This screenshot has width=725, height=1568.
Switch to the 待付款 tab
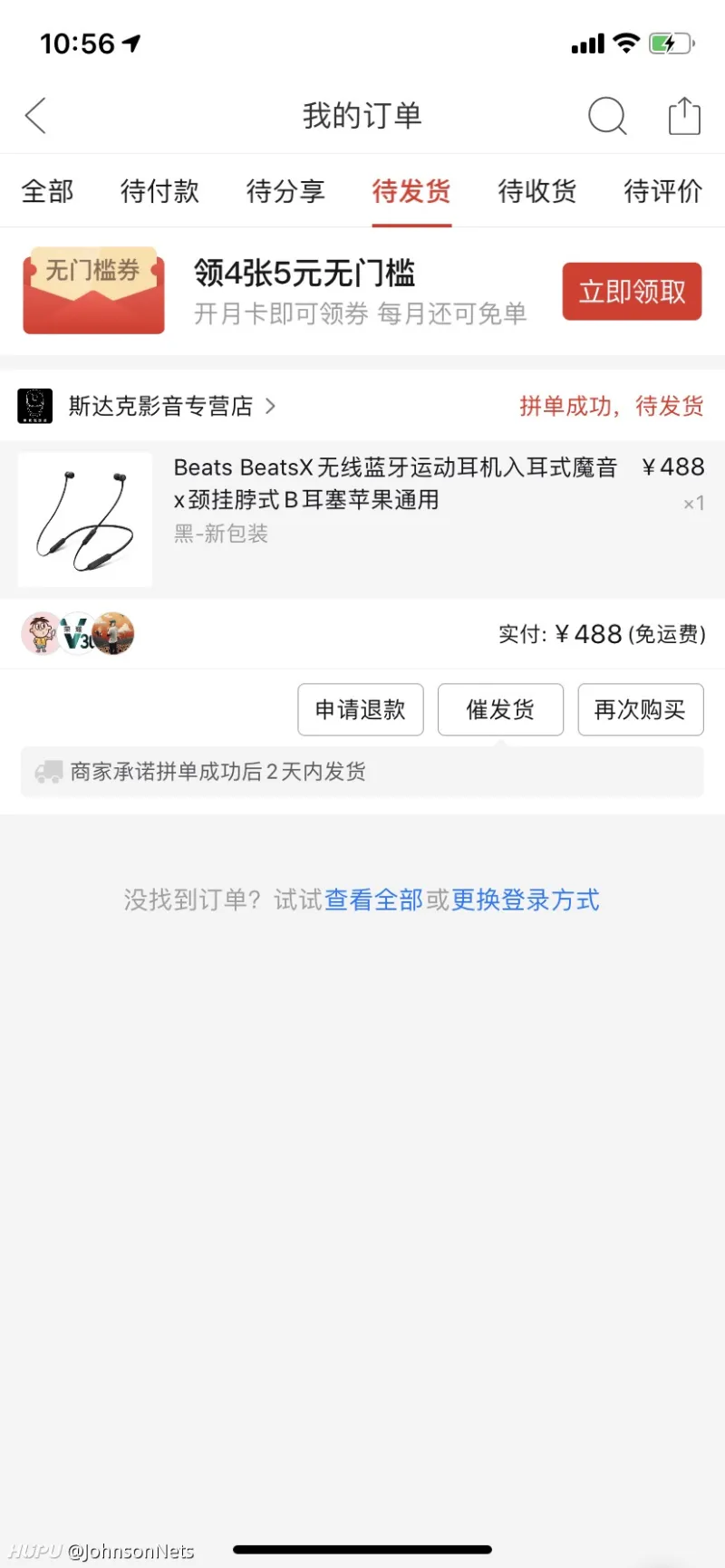(x=159, y=191)
